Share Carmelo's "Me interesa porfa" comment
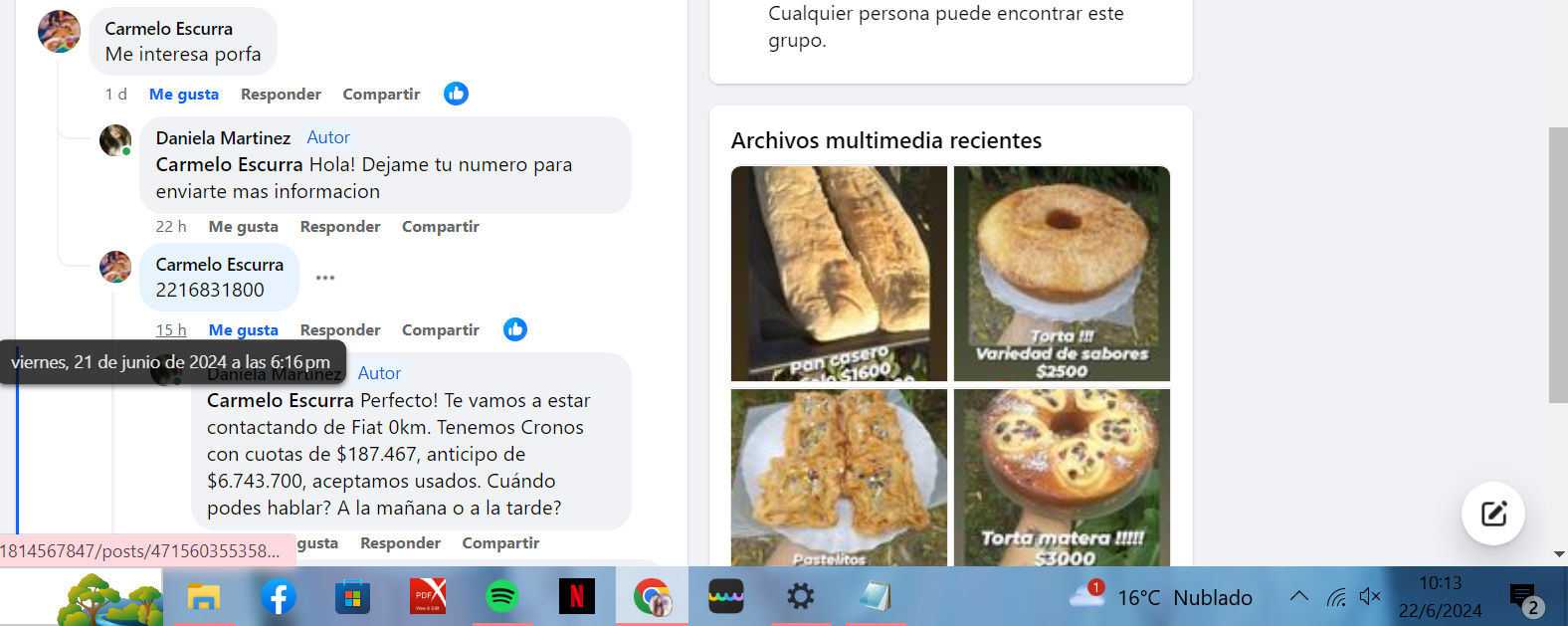This screenshot has height=626, width=1568. click(x=381, y=95)
